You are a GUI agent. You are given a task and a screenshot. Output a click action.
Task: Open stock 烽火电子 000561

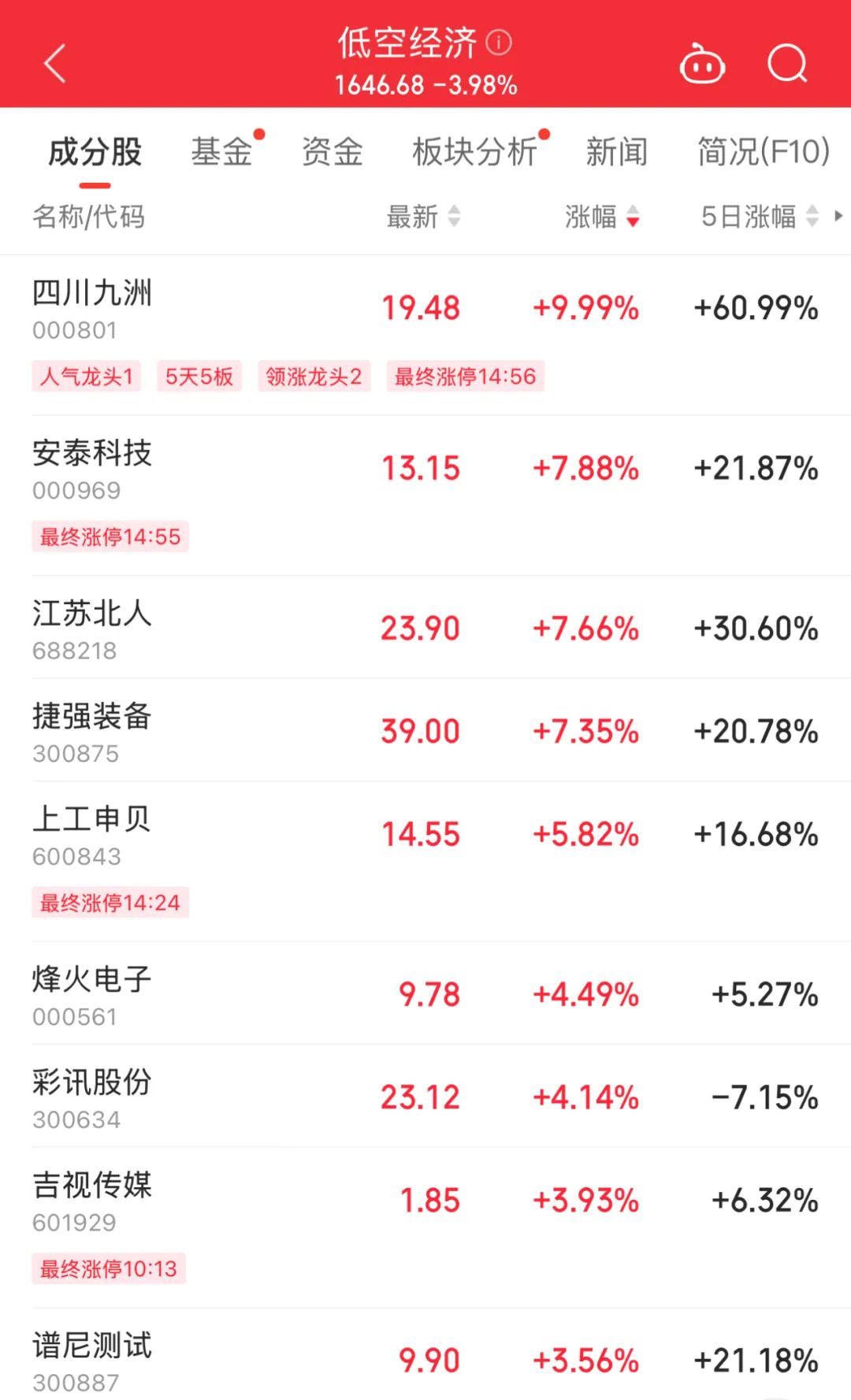click(92, 995)
